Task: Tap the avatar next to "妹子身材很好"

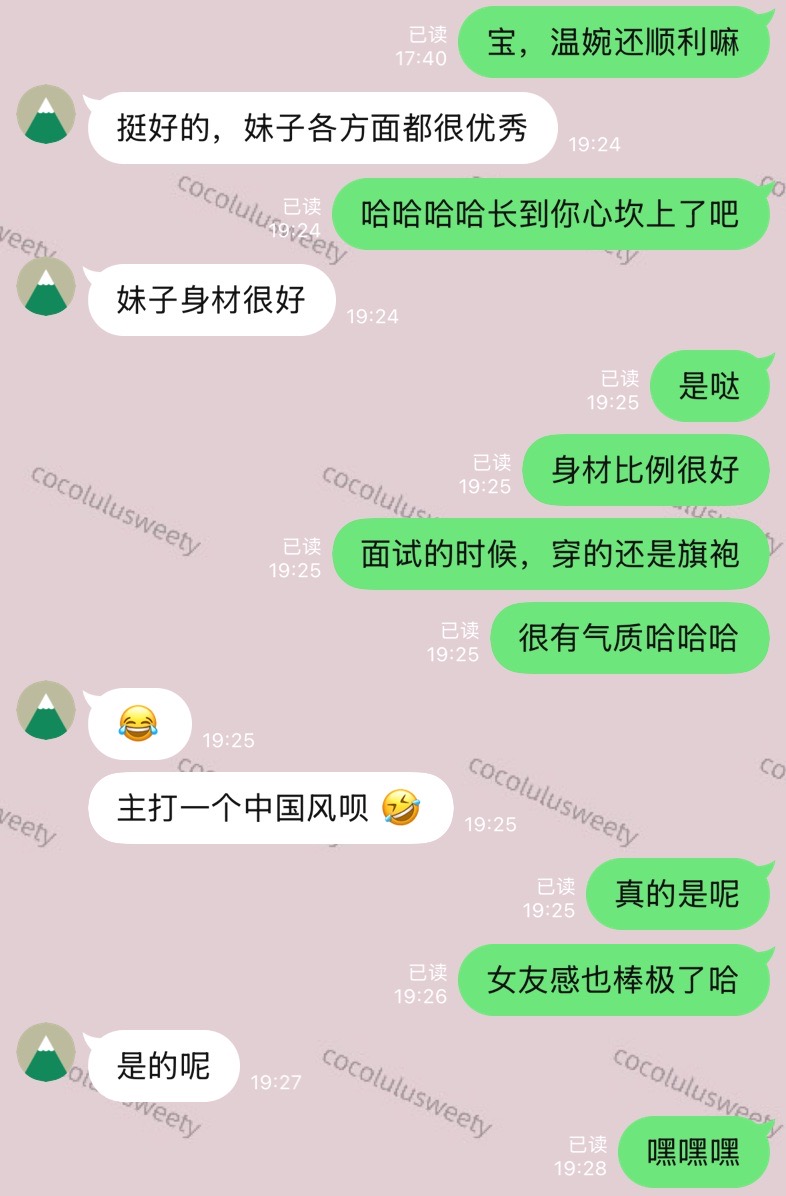Action: [x=46, y=286]
